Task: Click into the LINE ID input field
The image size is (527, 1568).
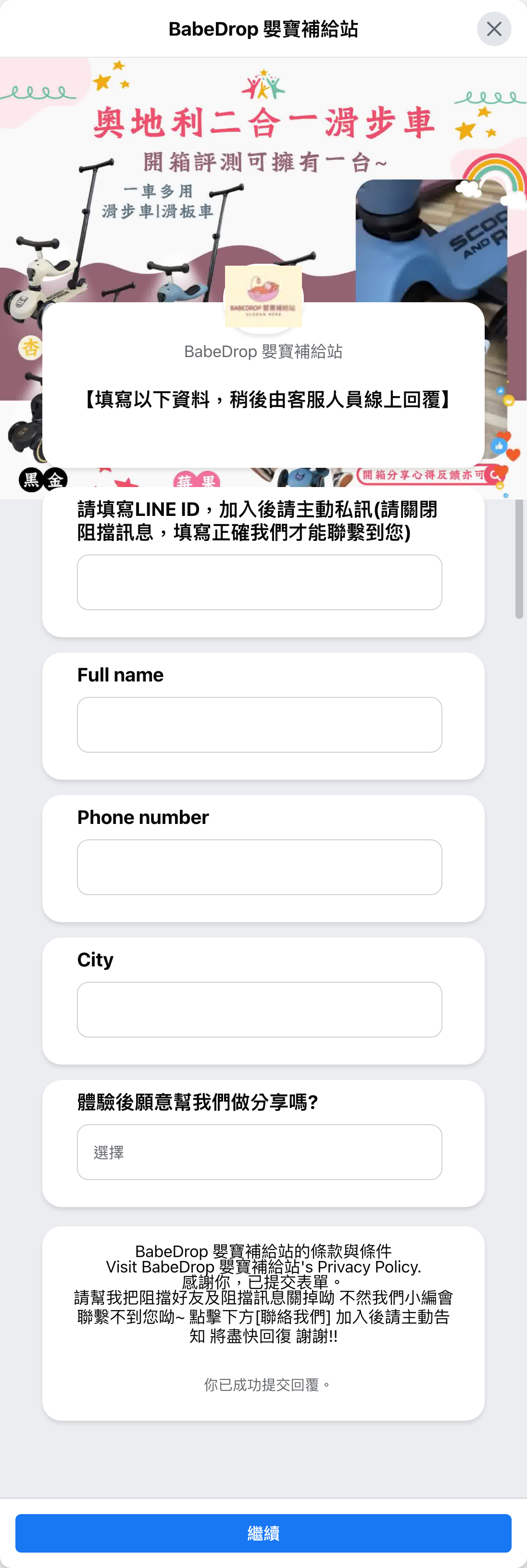Action: tap(260, 582)
